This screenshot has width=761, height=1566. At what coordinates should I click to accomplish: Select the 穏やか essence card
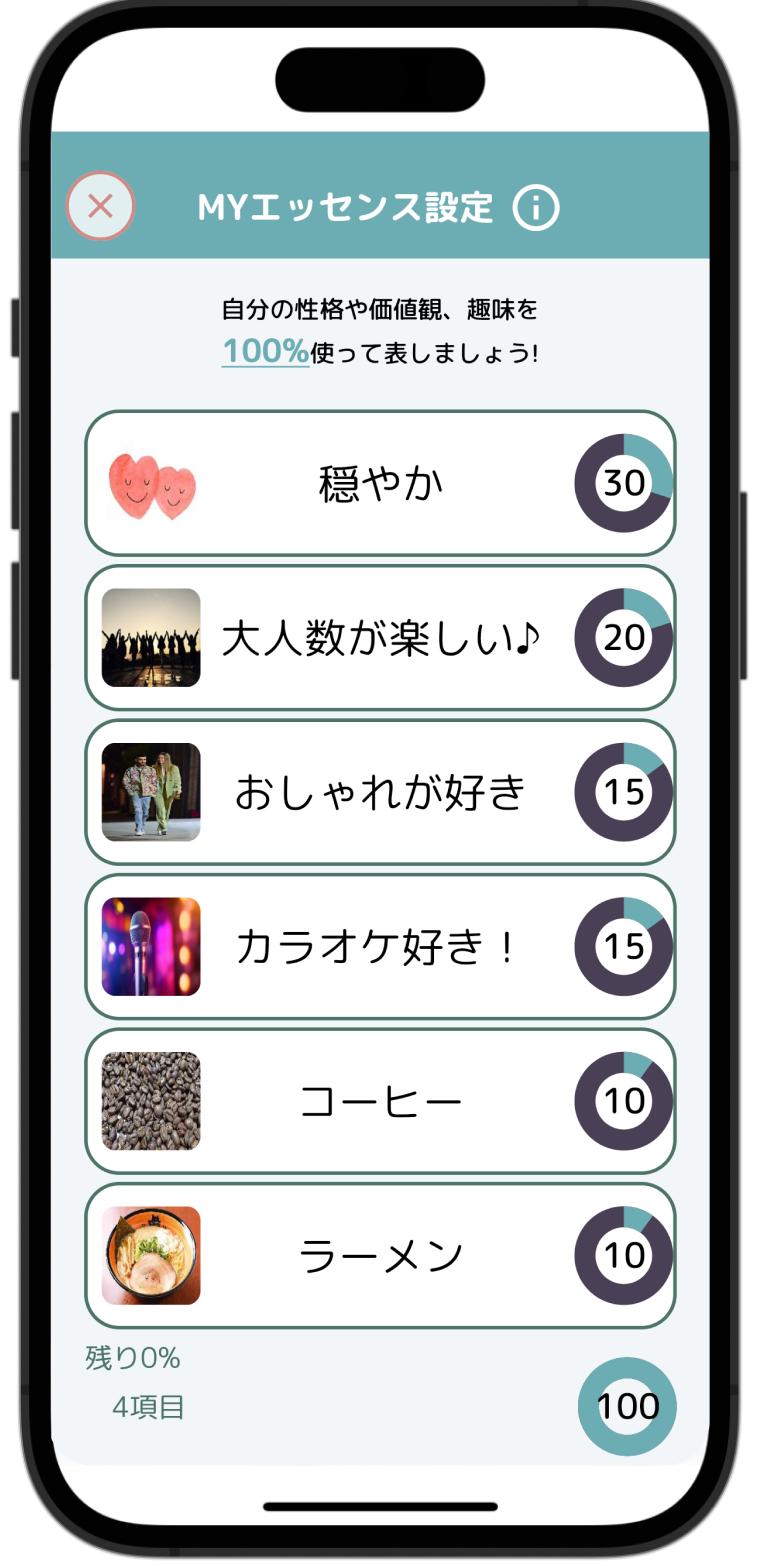(x=380, y=482)
